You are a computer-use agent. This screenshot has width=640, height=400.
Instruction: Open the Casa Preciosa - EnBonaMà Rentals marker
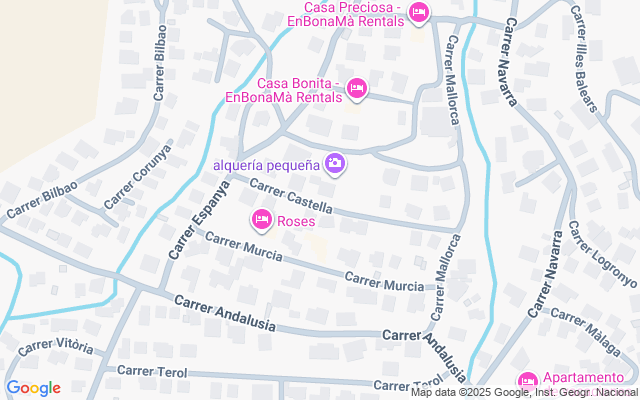point(419,13)
